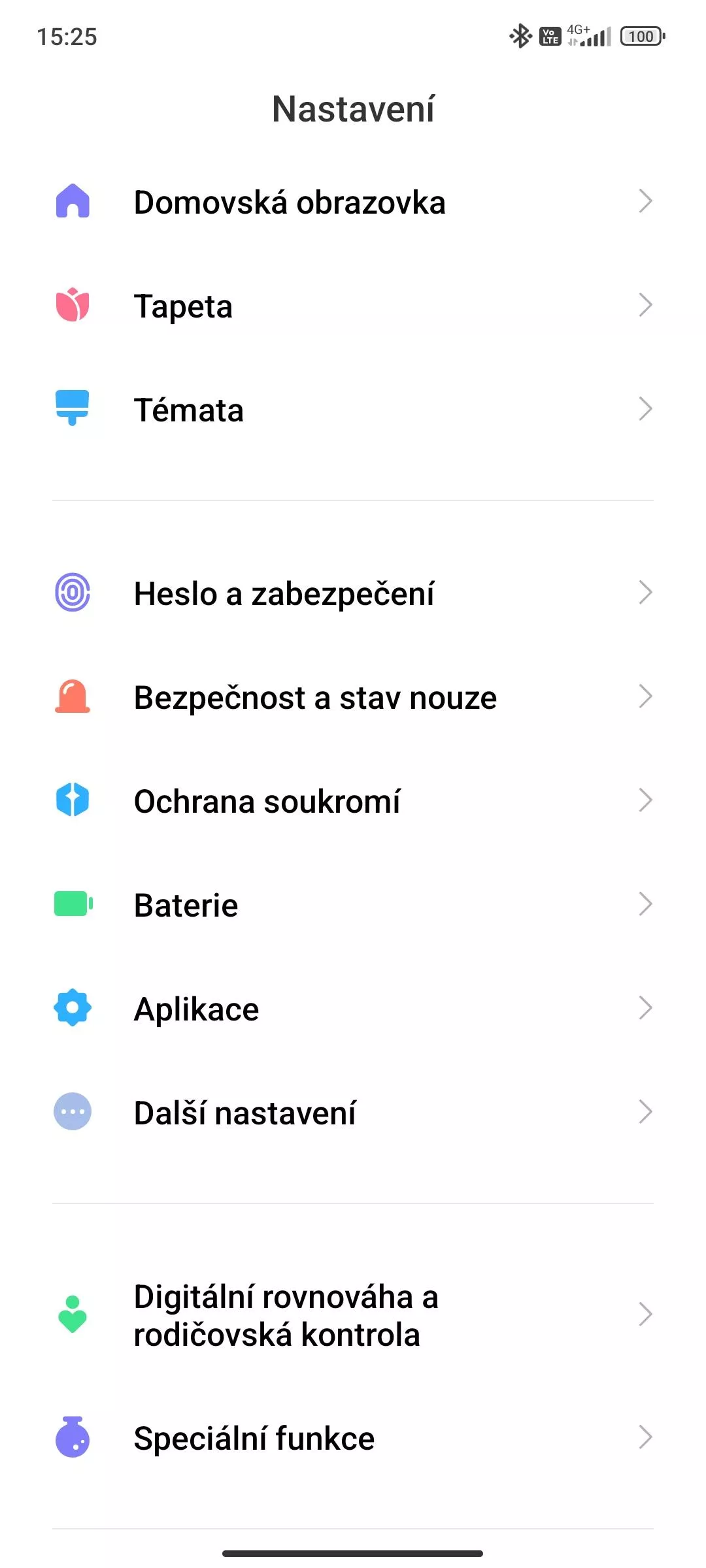Viewport: 706px width, 1568px height.
Task: Open Heslo a zabezpečení
Action: (x=353, y=593)
